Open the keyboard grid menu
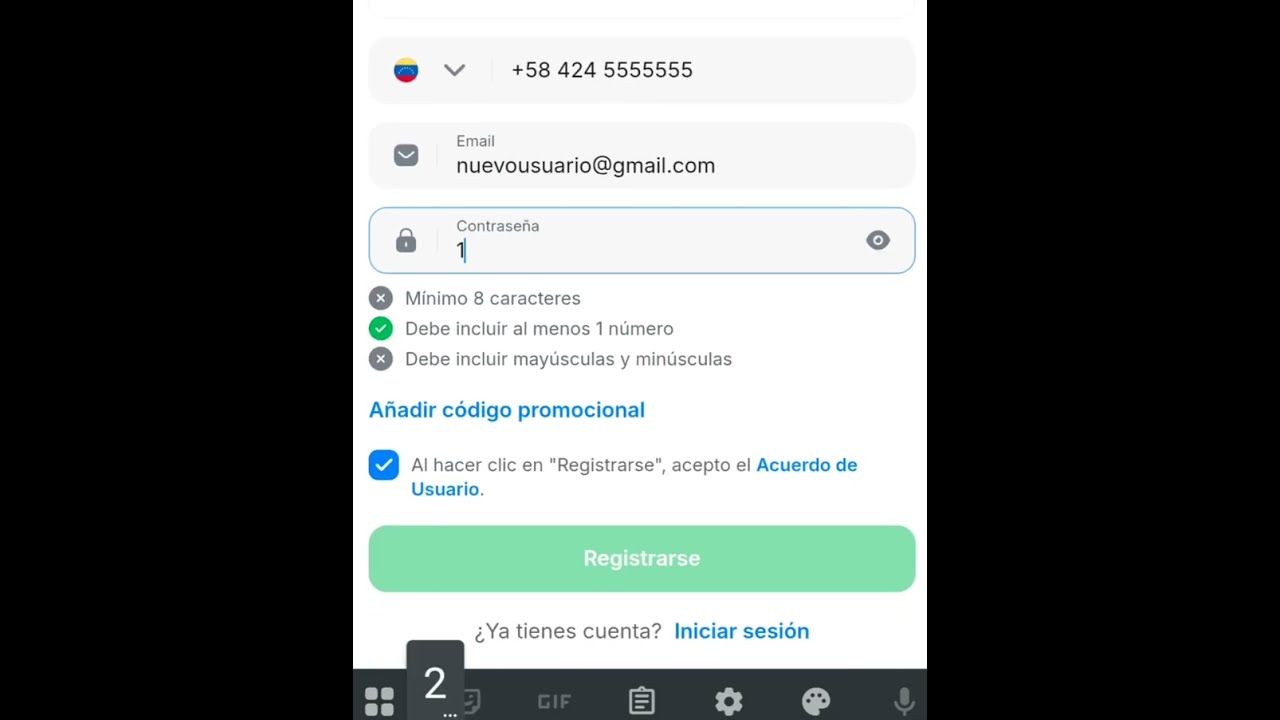 379,701
